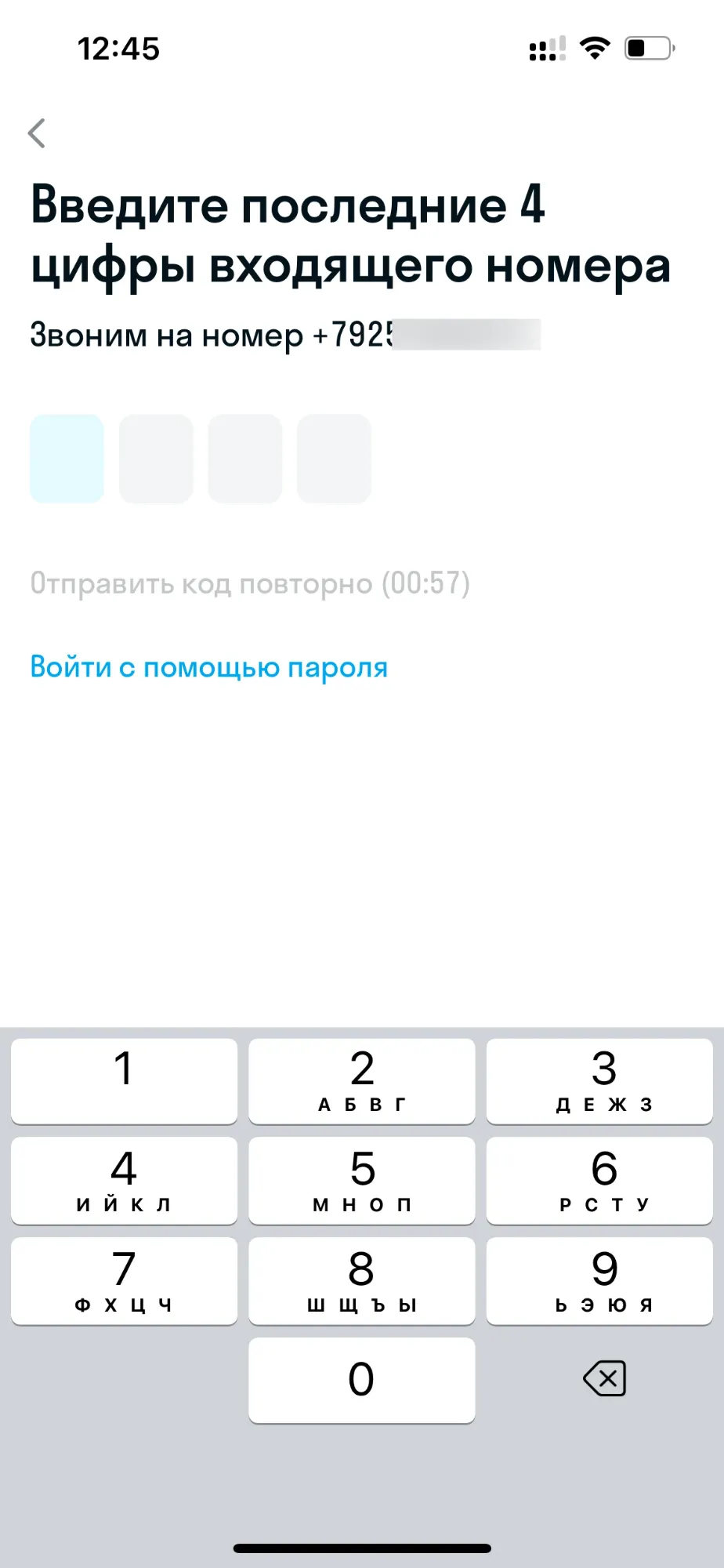Tap the 7 key
The image size is (724, 1568).
pos(124,1280)
